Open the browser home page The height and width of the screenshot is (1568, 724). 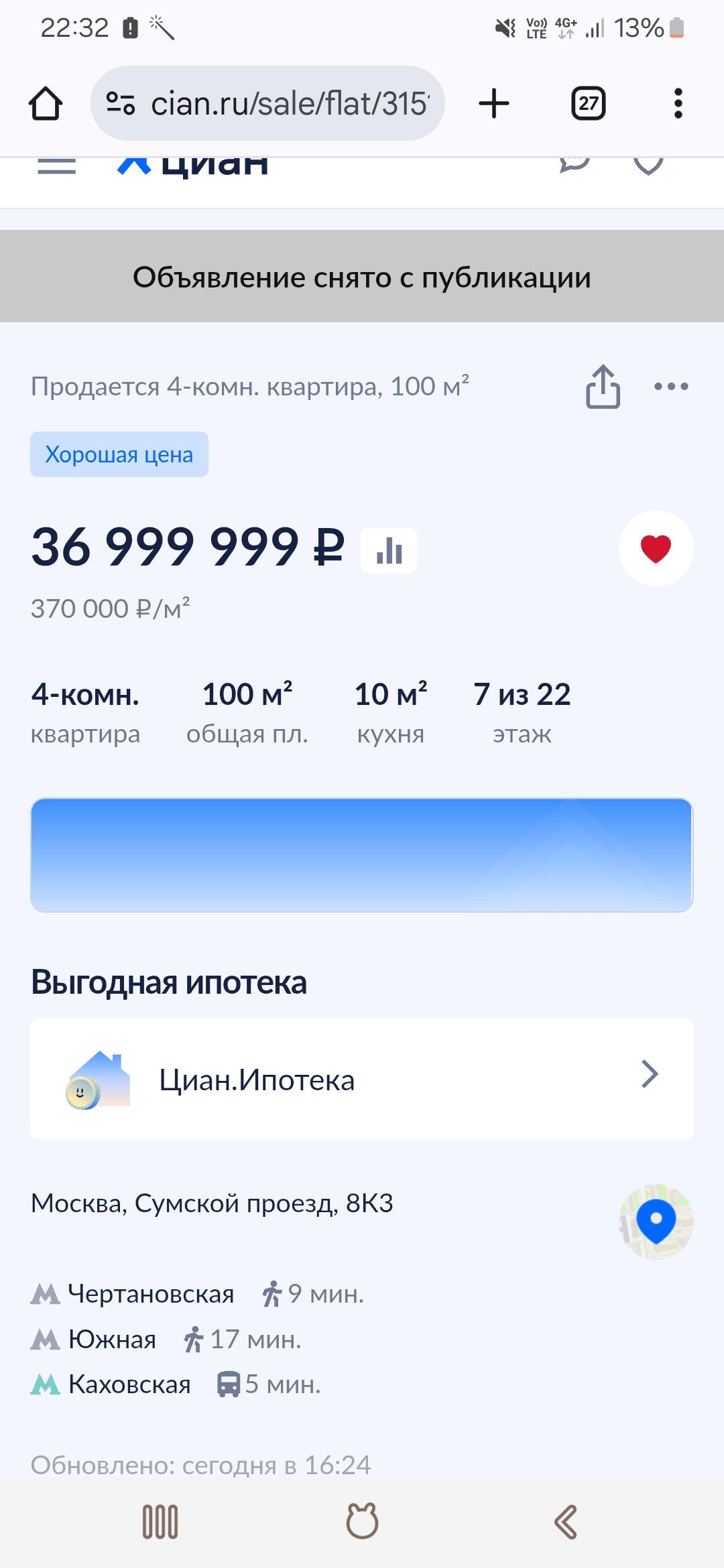[x=46, y=104]
